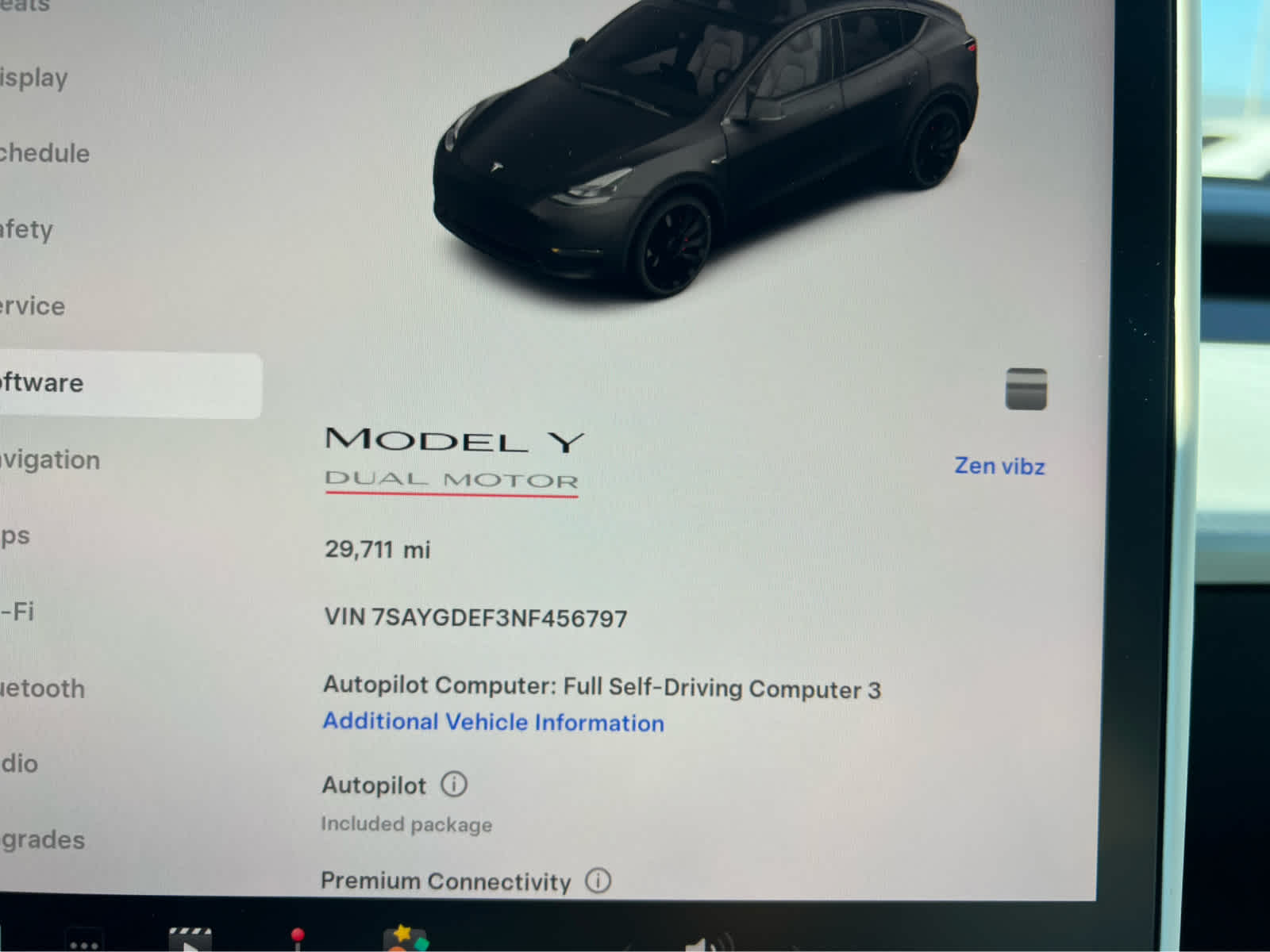Image resolution: width=1270 pixels, height=952 pixels.
Task: Open the Wi-Fi settings
Action: pos(17,612)
